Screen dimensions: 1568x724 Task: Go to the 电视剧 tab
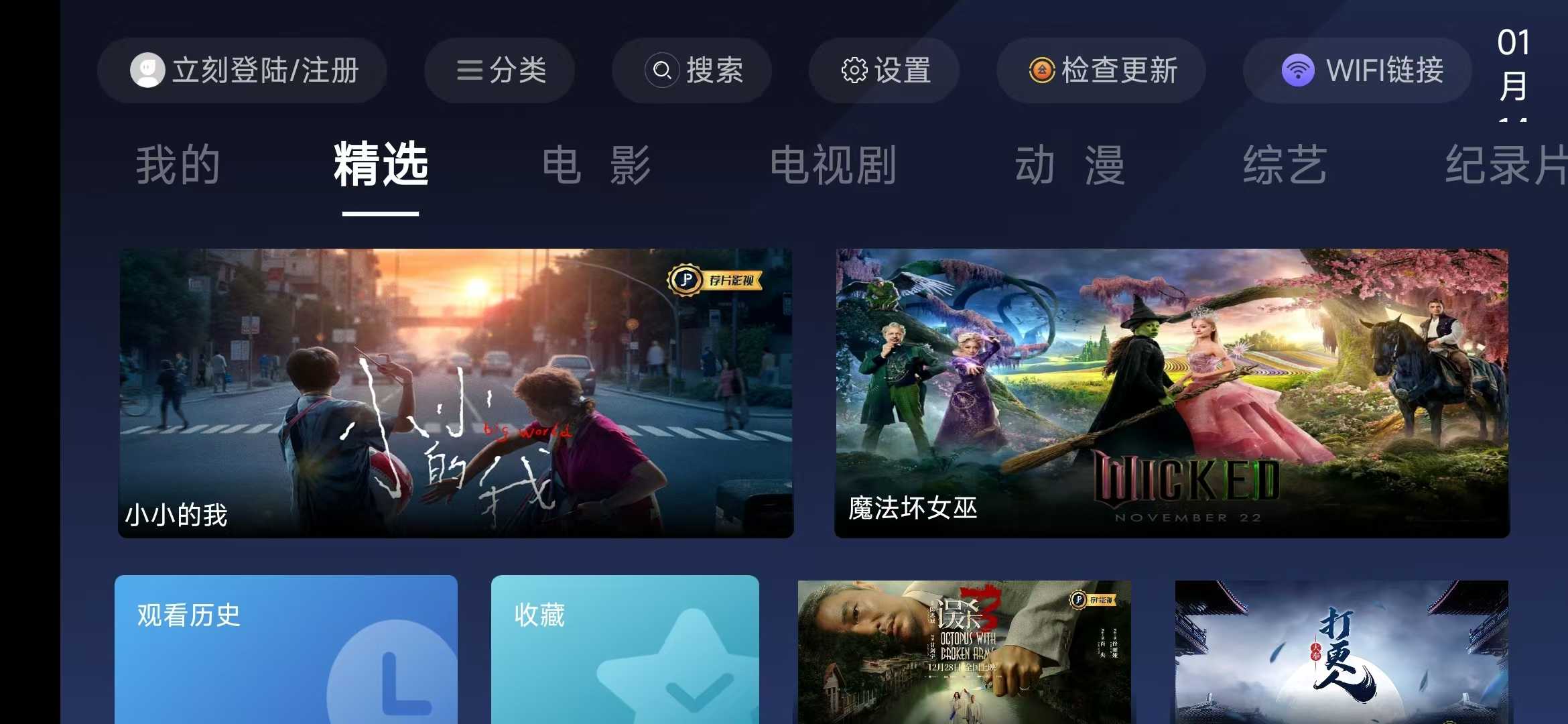point(833,165)
